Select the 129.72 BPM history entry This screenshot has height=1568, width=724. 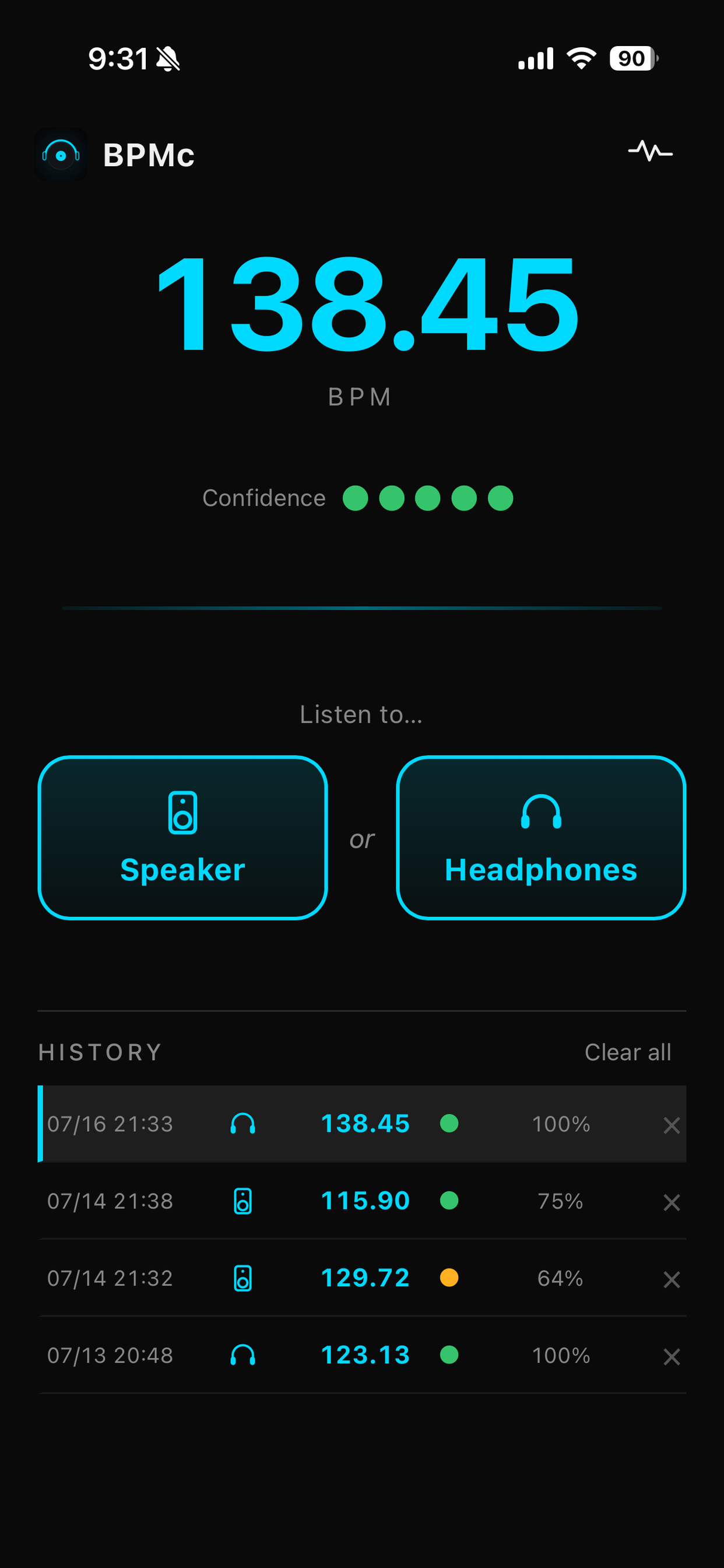pos(362,1278)
